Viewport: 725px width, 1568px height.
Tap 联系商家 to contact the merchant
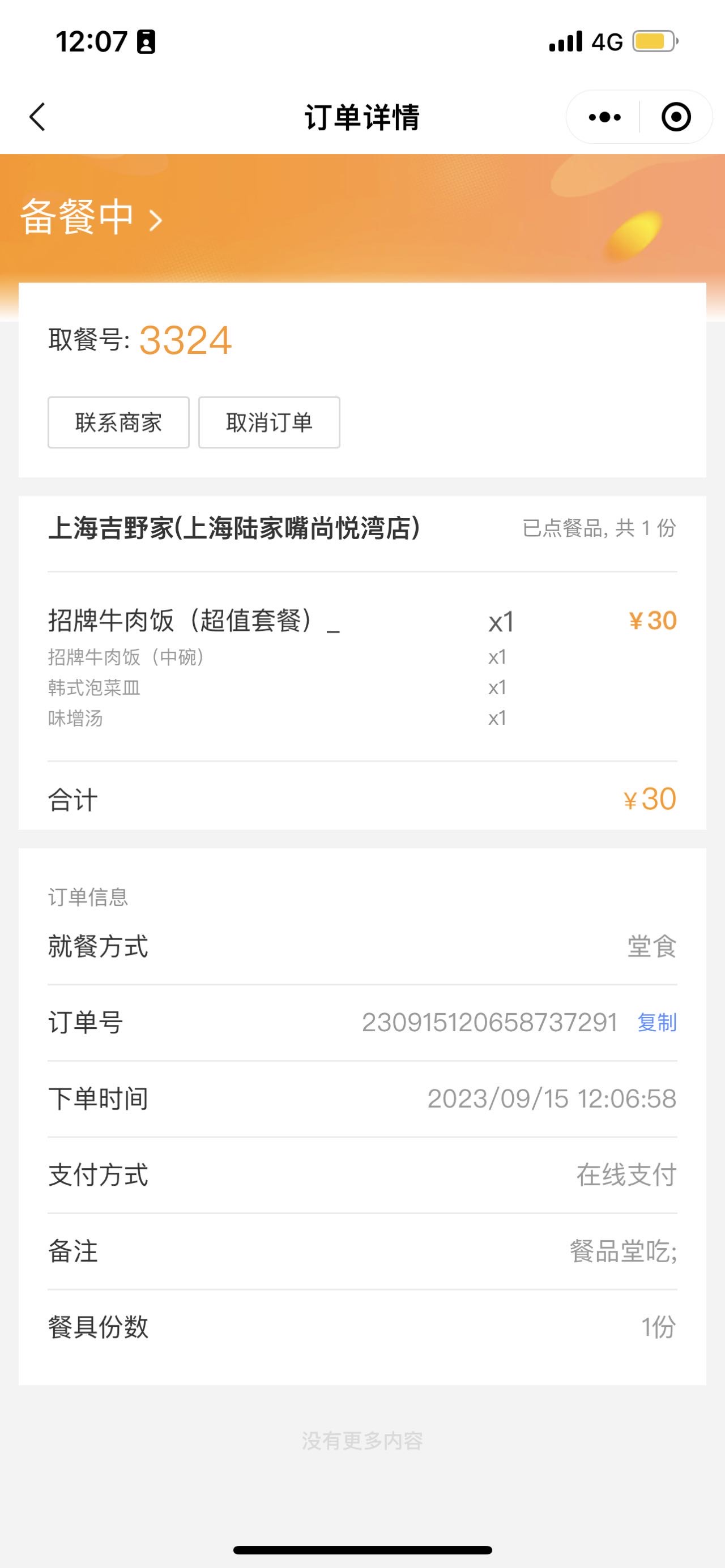coord(119,422)
